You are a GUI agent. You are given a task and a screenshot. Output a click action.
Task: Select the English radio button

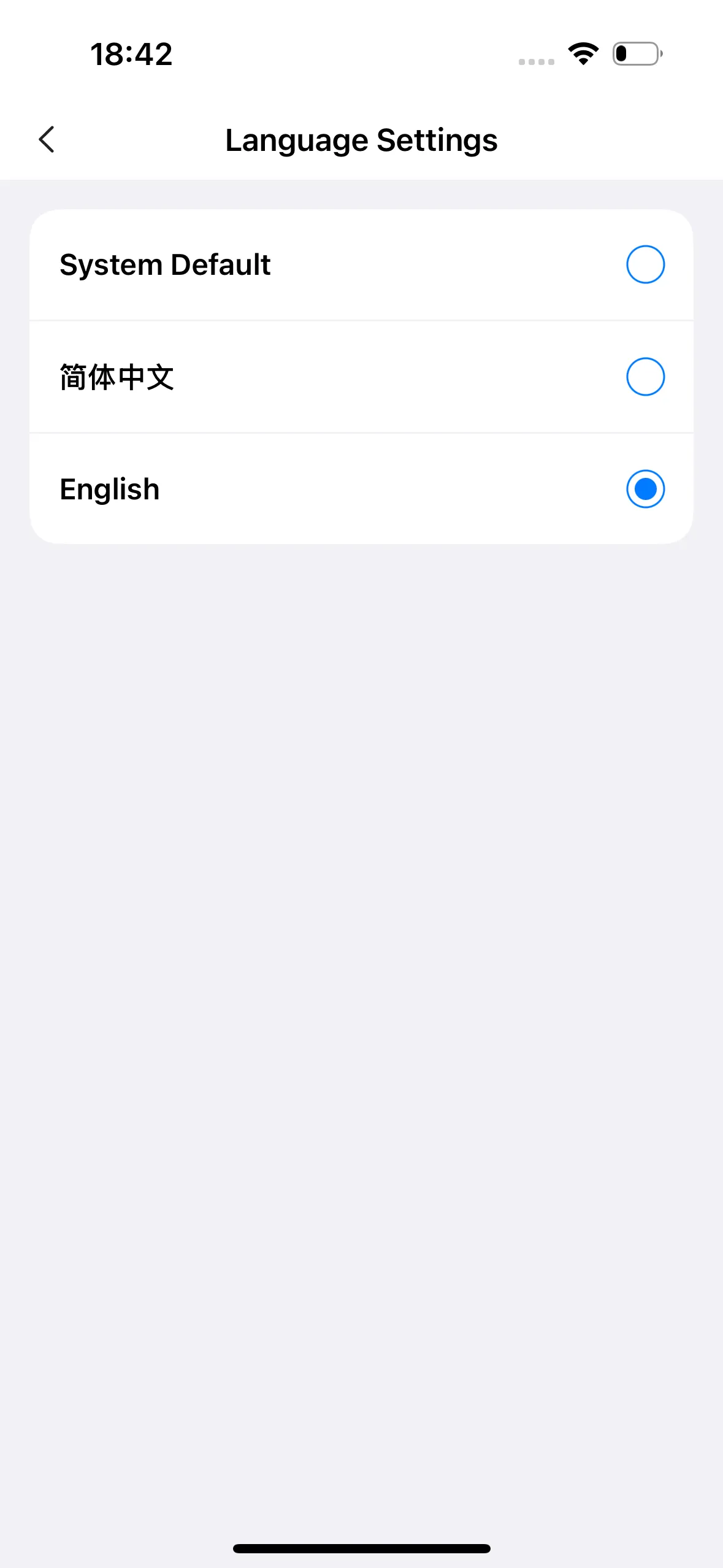pyautogui.click(x=645, y=489)
